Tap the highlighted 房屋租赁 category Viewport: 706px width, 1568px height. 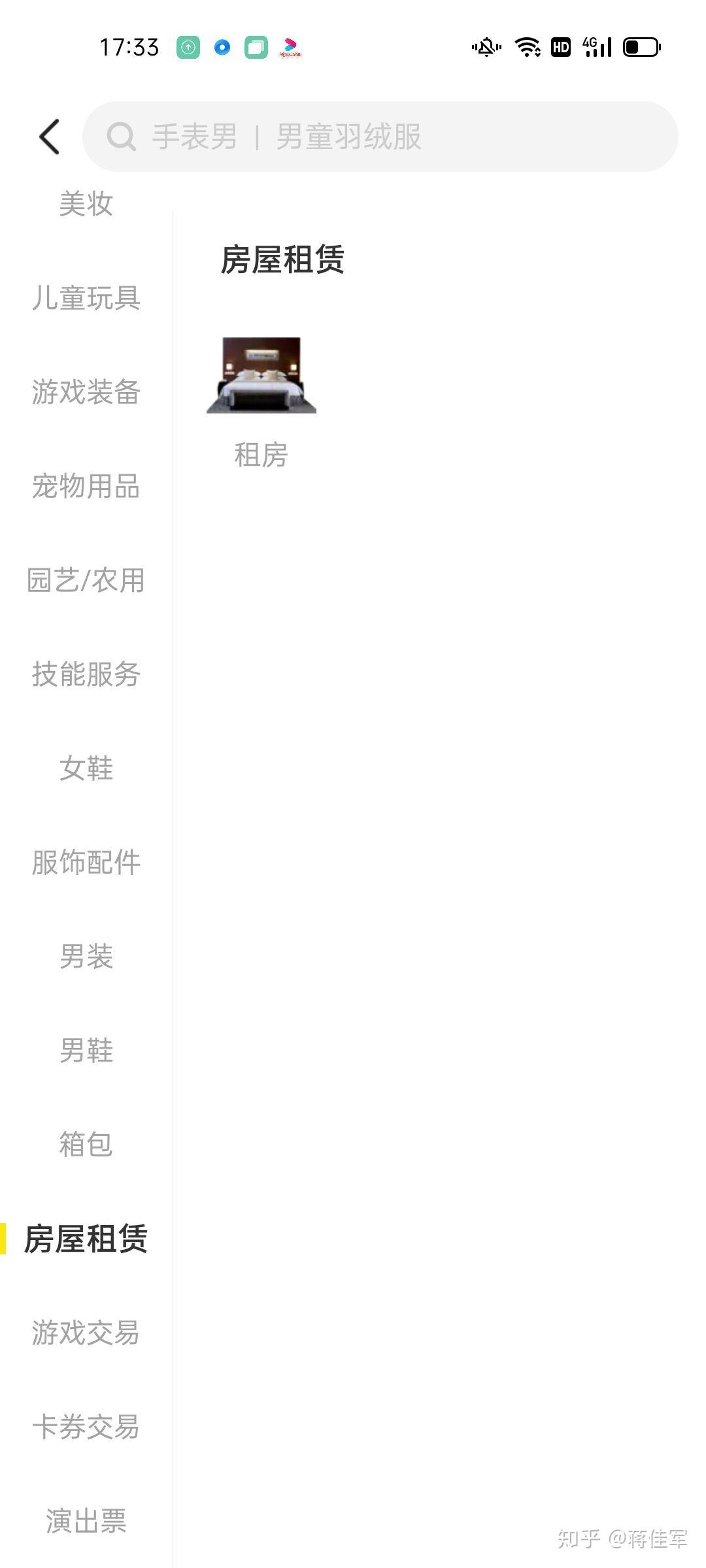click(86, 1239)
